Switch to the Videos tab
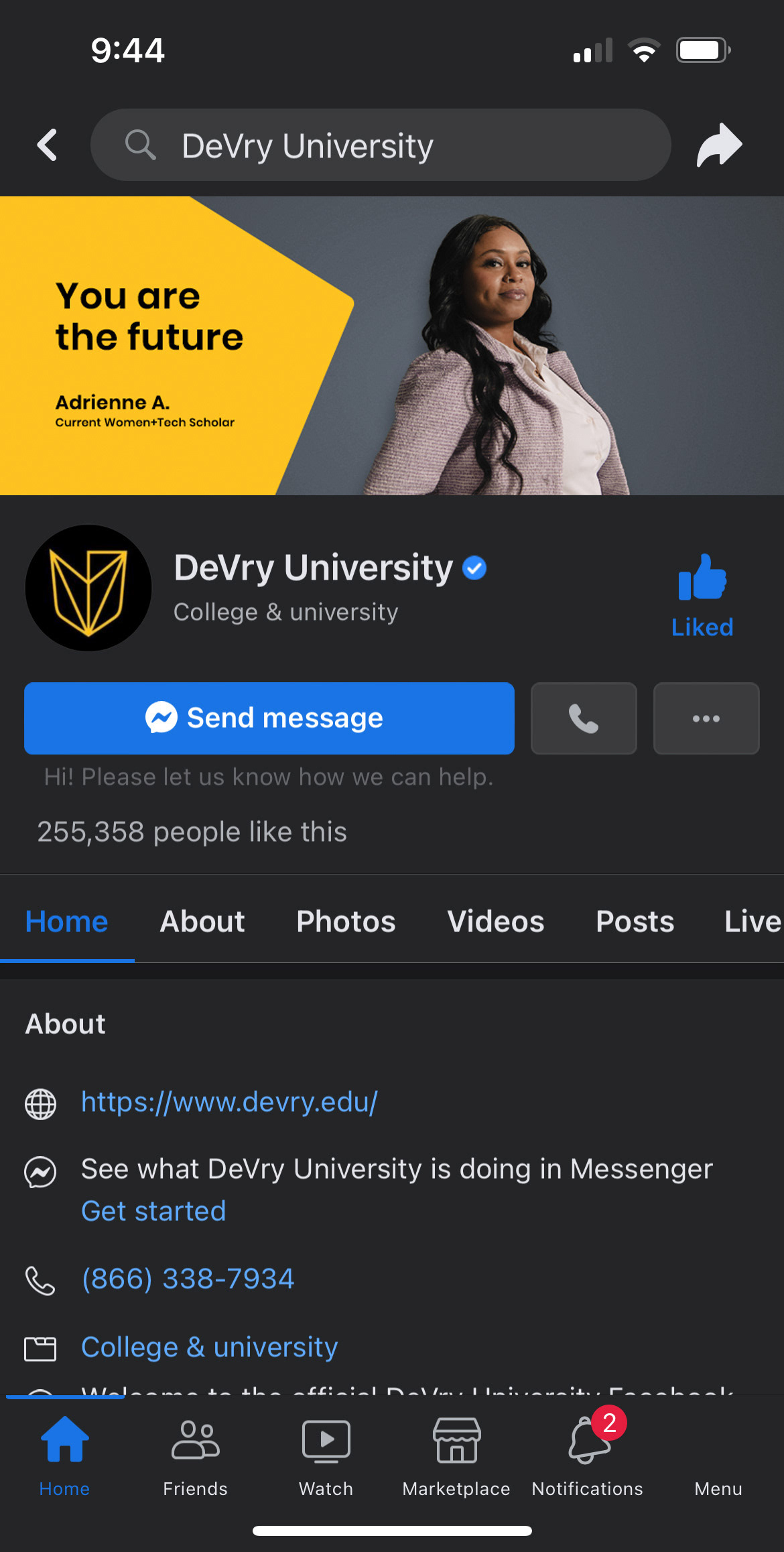This screenshot has height=1552, width=784. tap(496, 921)
